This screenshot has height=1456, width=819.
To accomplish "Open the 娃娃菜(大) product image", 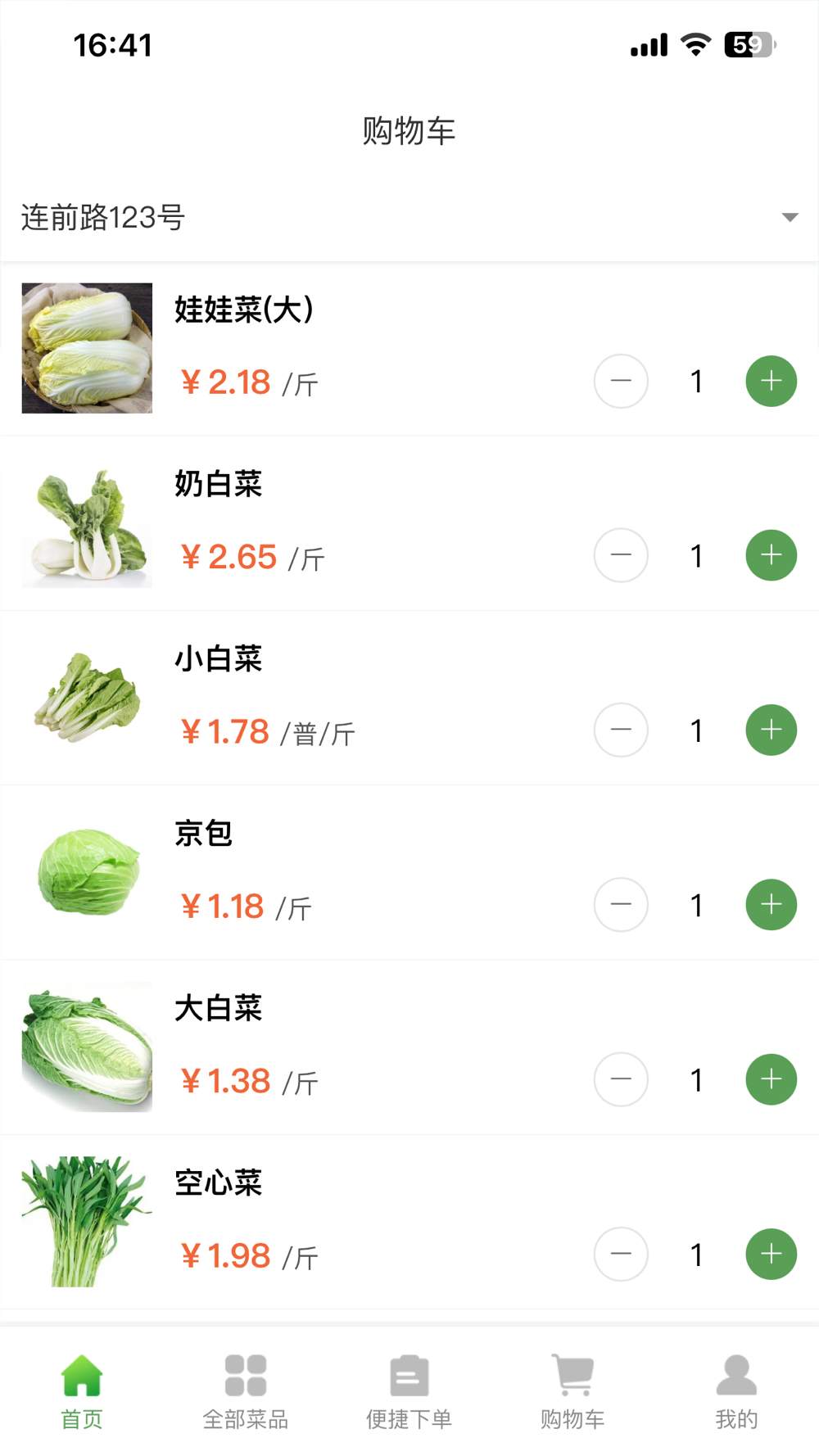I will [87, 348].
